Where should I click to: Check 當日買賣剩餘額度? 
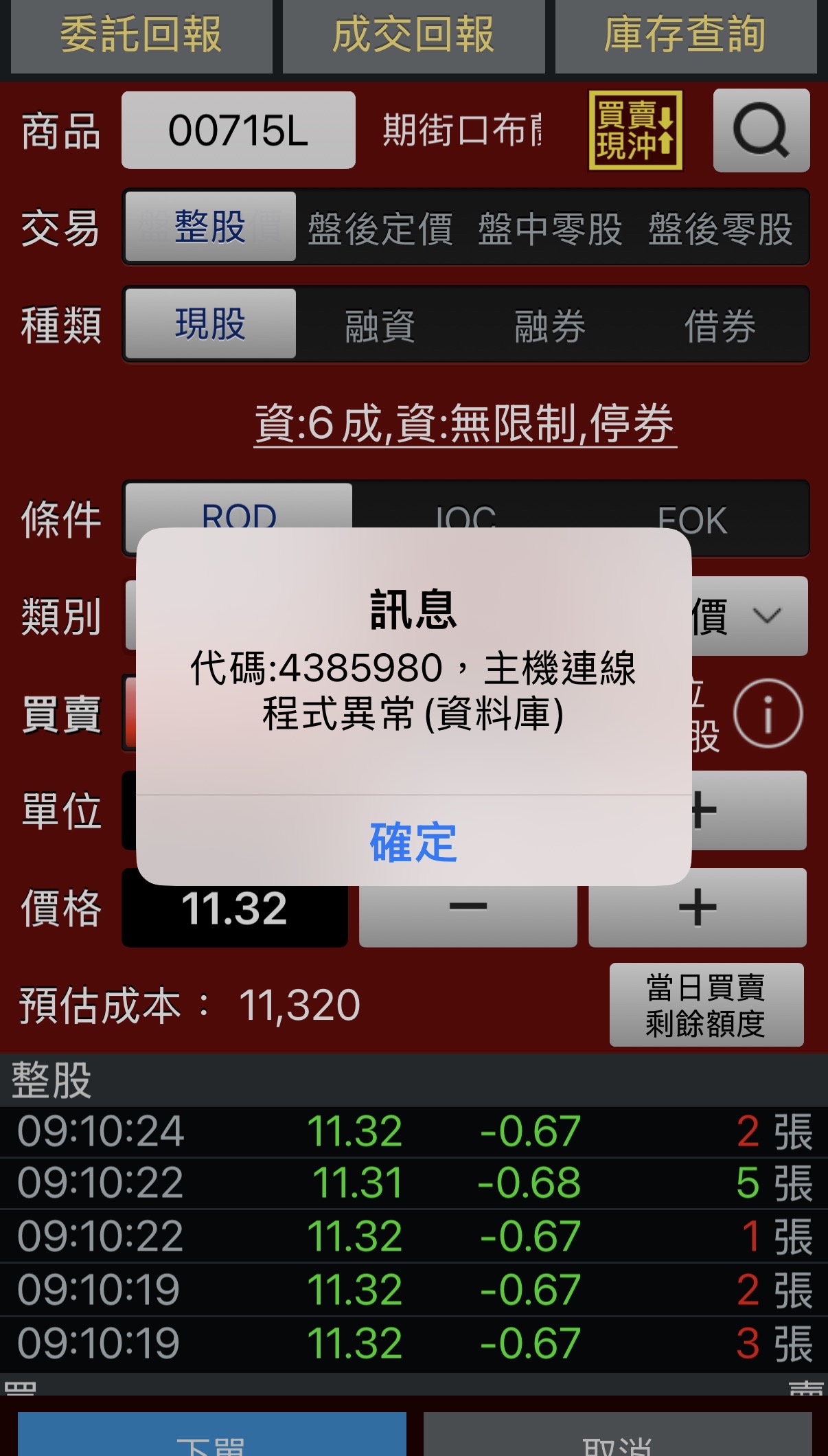point(706,1005)
